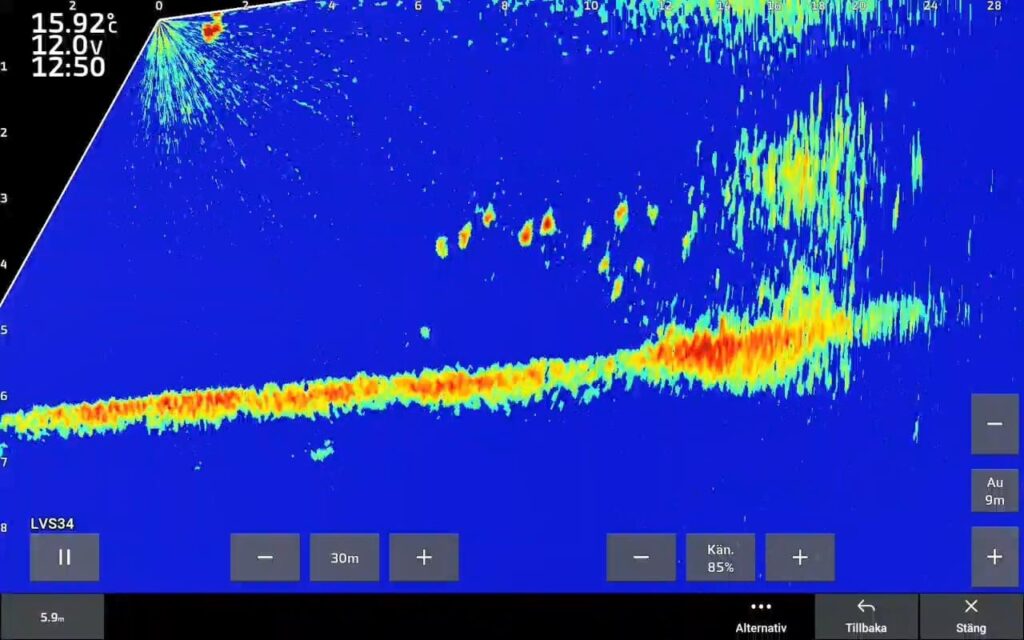Raise the Kän. sensitivity above 85%
The image size is (1024, 640).
(x=800, y=557)
